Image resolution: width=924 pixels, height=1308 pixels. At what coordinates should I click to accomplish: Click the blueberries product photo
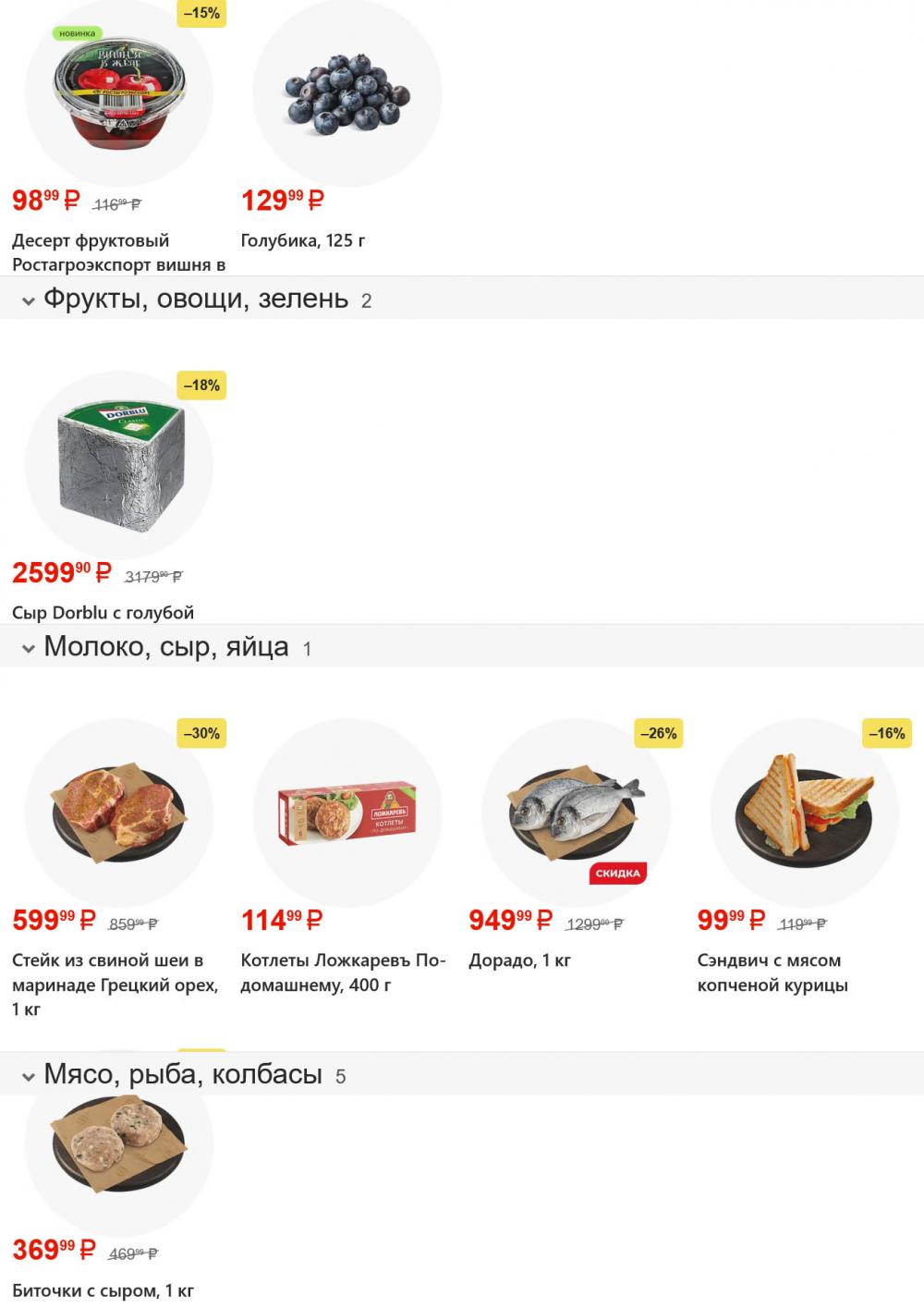coord(346,92)
